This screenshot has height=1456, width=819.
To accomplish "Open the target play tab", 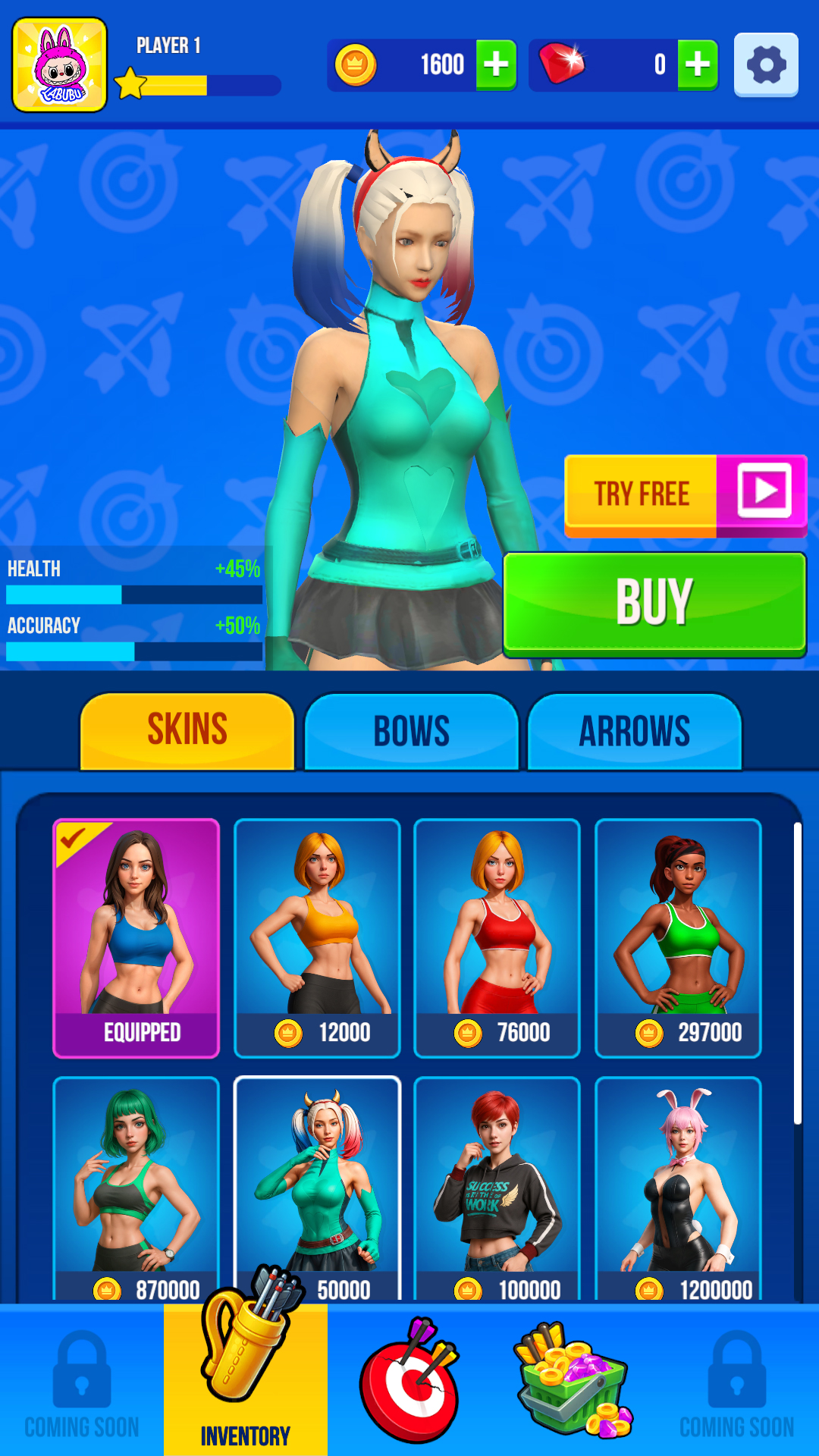I will click(x=409, y=1380).
